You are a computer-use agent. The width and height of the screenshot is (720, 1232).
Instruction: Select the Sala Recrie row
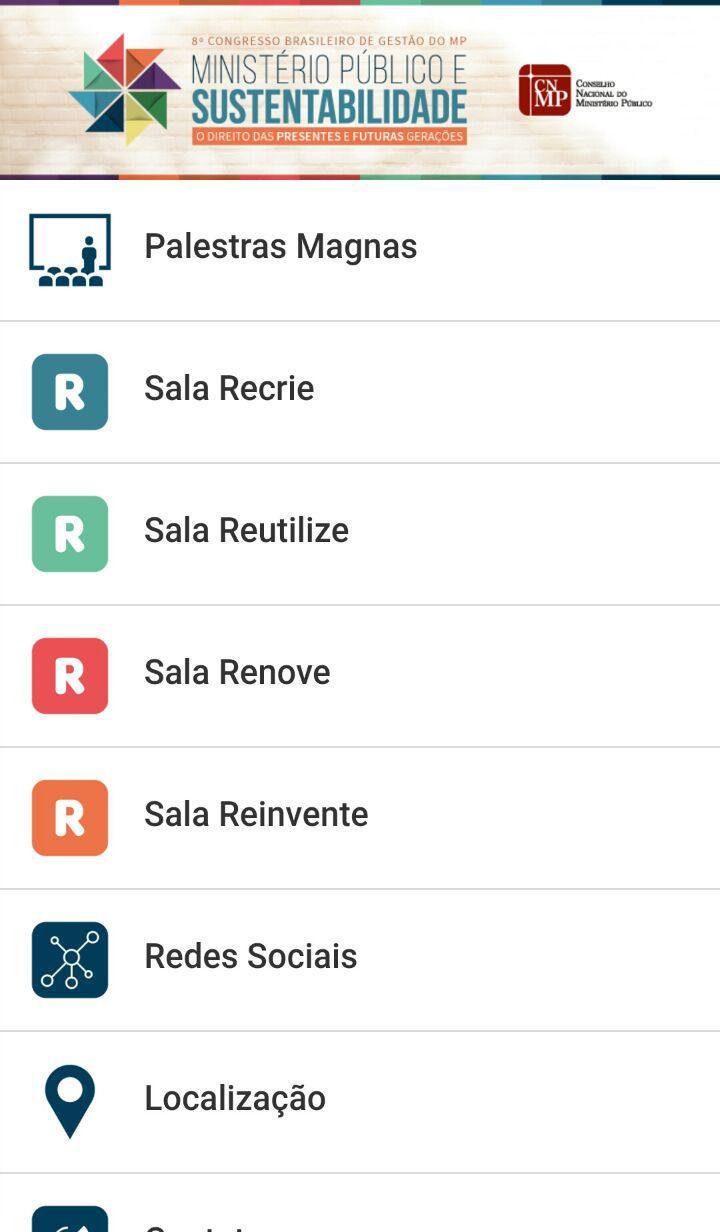(x=229, y=389)
